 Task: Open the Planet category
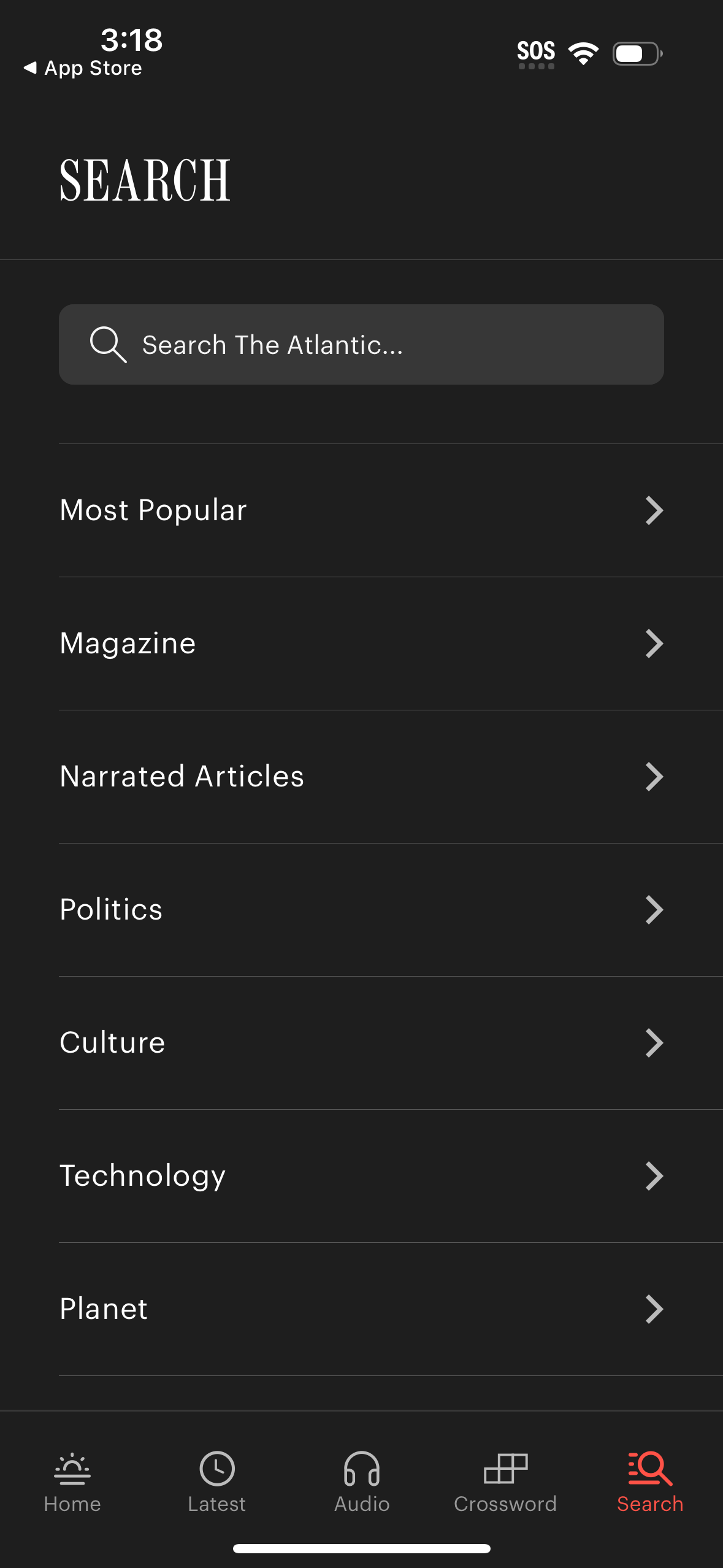pos(654,1309)
